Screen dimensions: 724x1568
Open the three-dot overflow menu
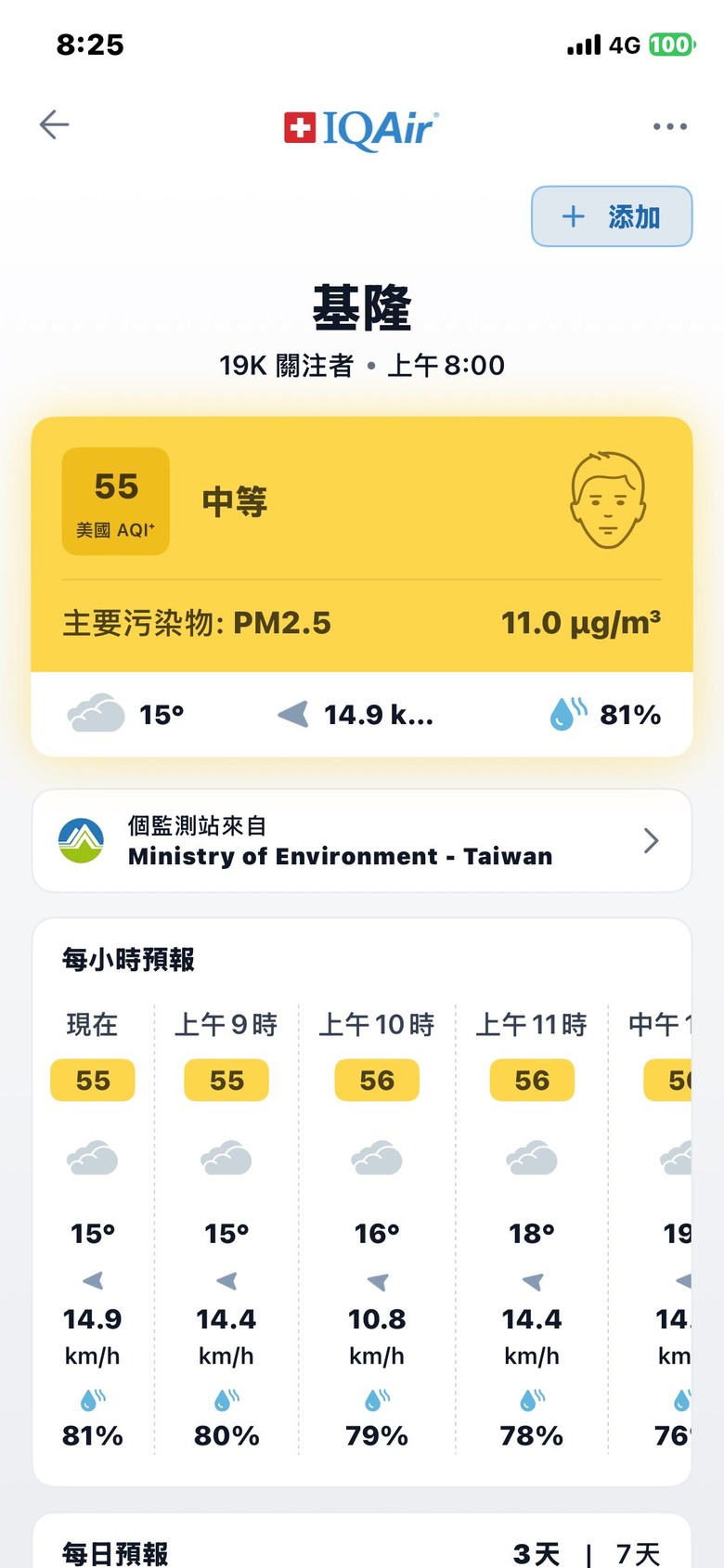(669, 126)
